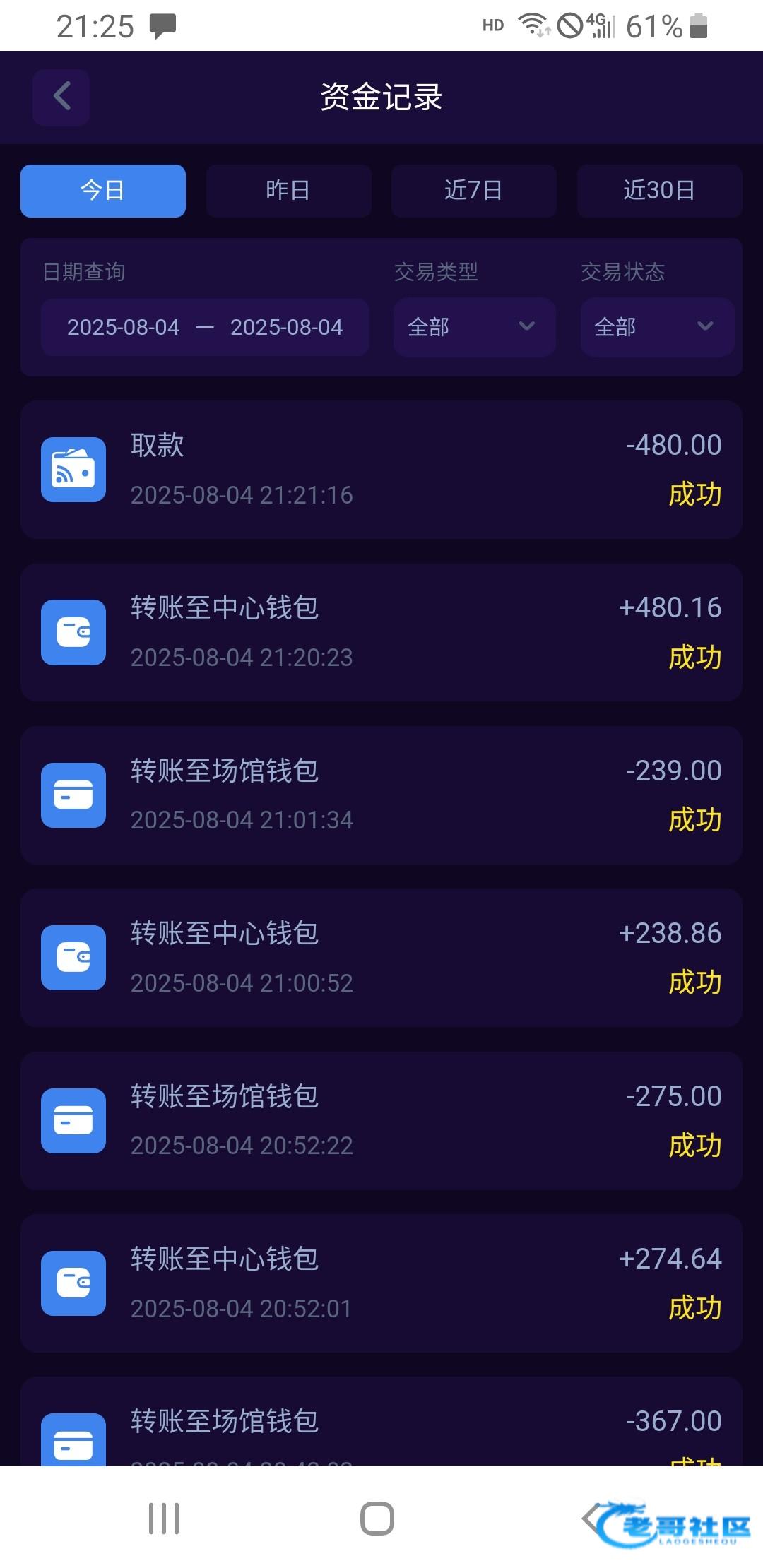Open the -239.00 转账至场馆钱包 record
The height and width of the screenshot is (1568, 763).
pyautogui.click(x=381, y=795)
